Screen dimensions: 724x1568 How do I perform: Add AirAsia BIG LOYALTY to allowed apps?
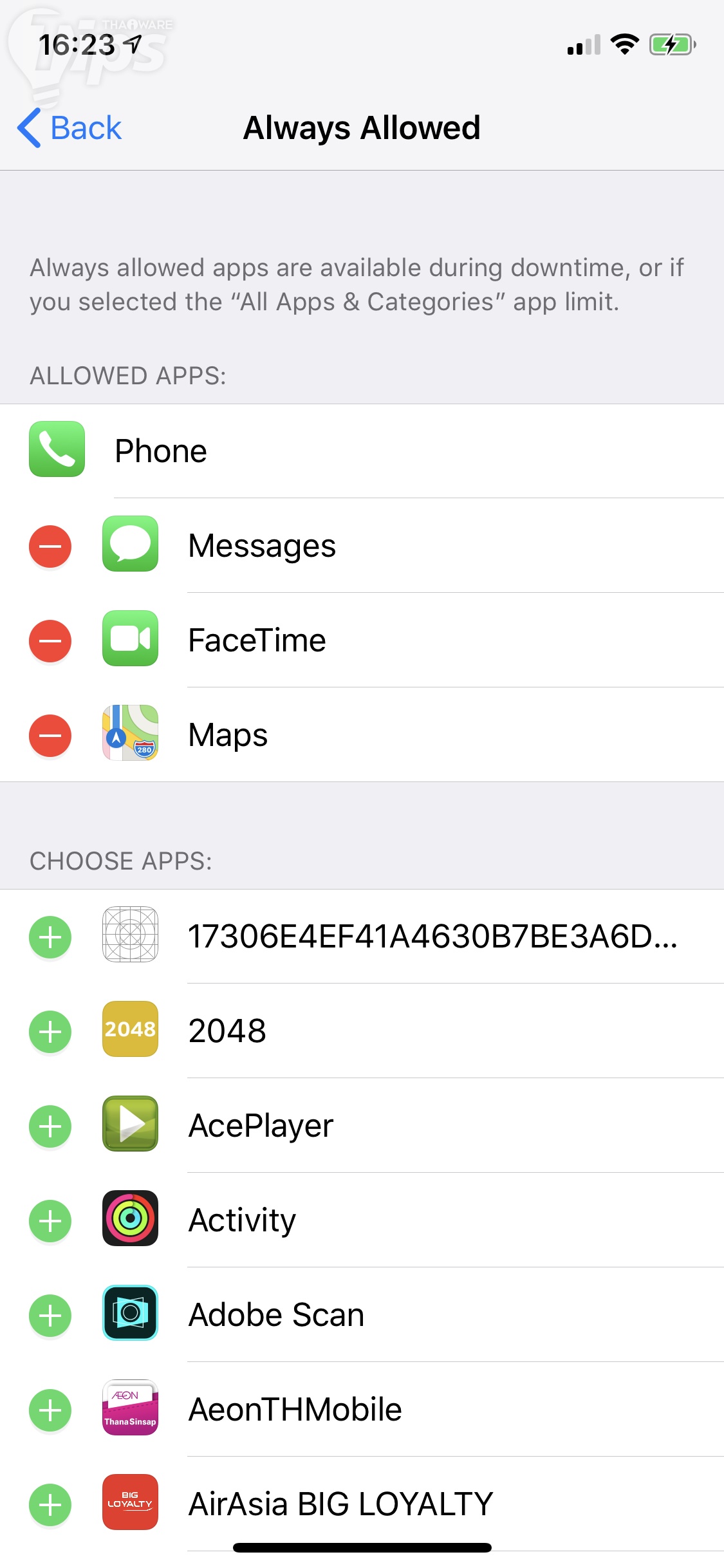50,1505
